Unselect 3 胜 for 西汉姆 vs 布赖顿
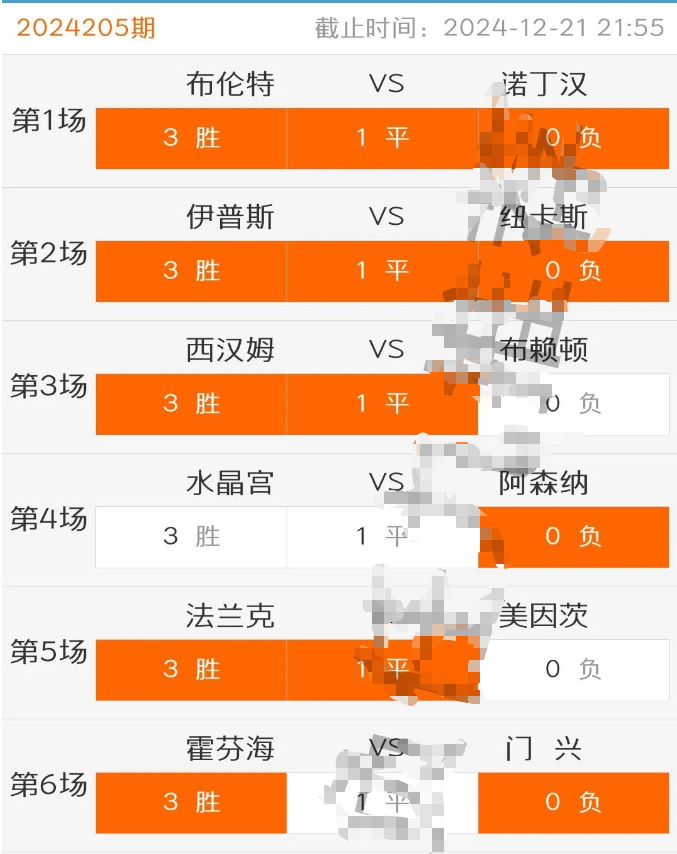 [x=191, y=404]
